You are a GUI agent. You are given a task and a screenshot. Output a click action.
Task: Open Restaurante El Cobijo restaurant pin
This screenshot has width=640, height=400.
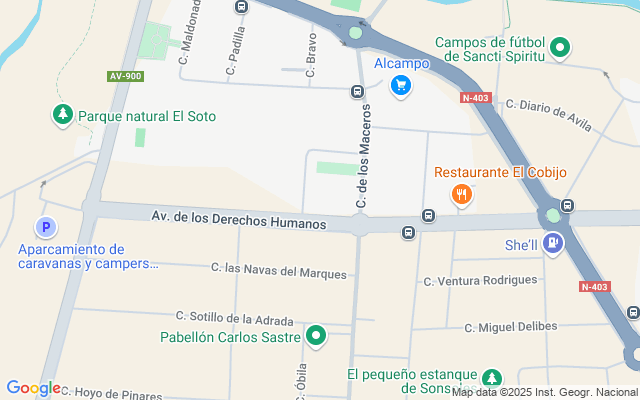(x=462, y=195)
